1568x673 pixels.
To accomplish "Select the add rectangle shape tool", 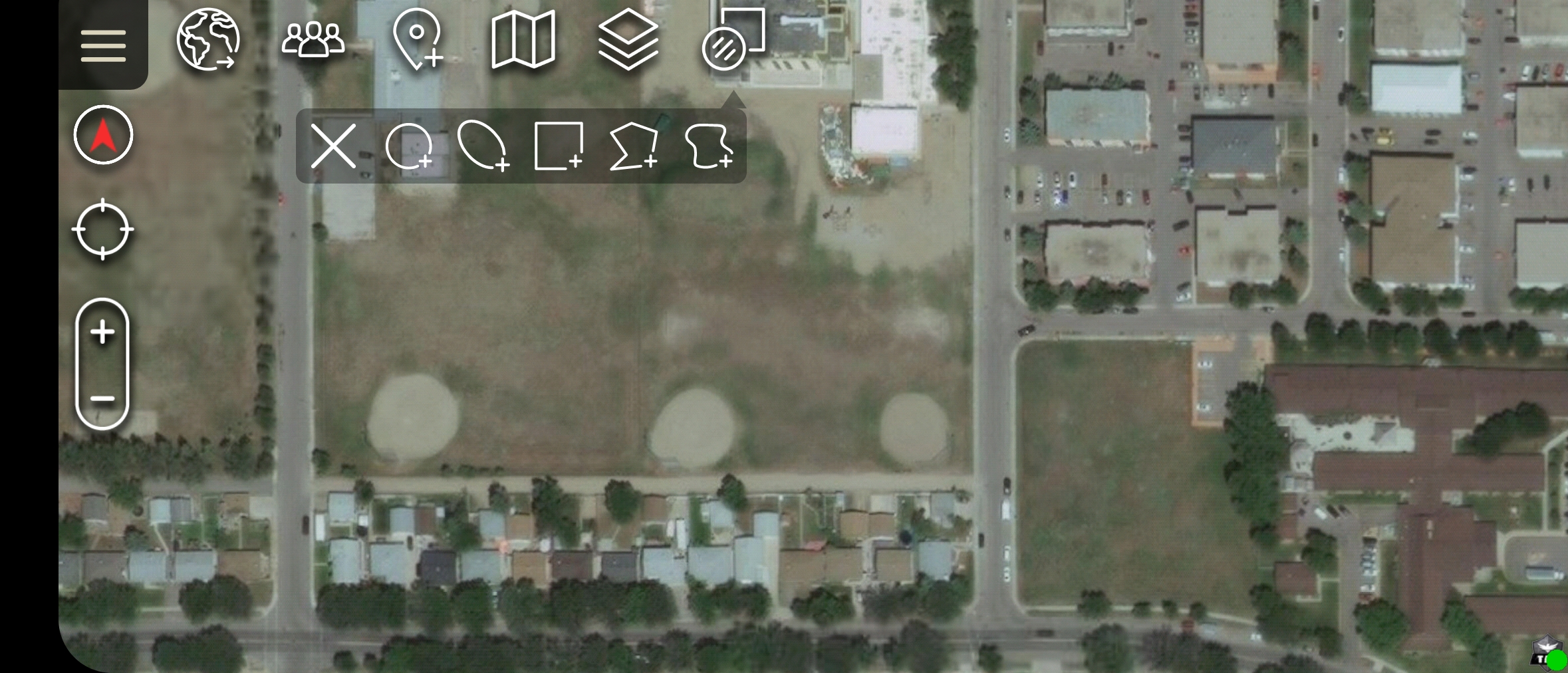I will [559, 146].
